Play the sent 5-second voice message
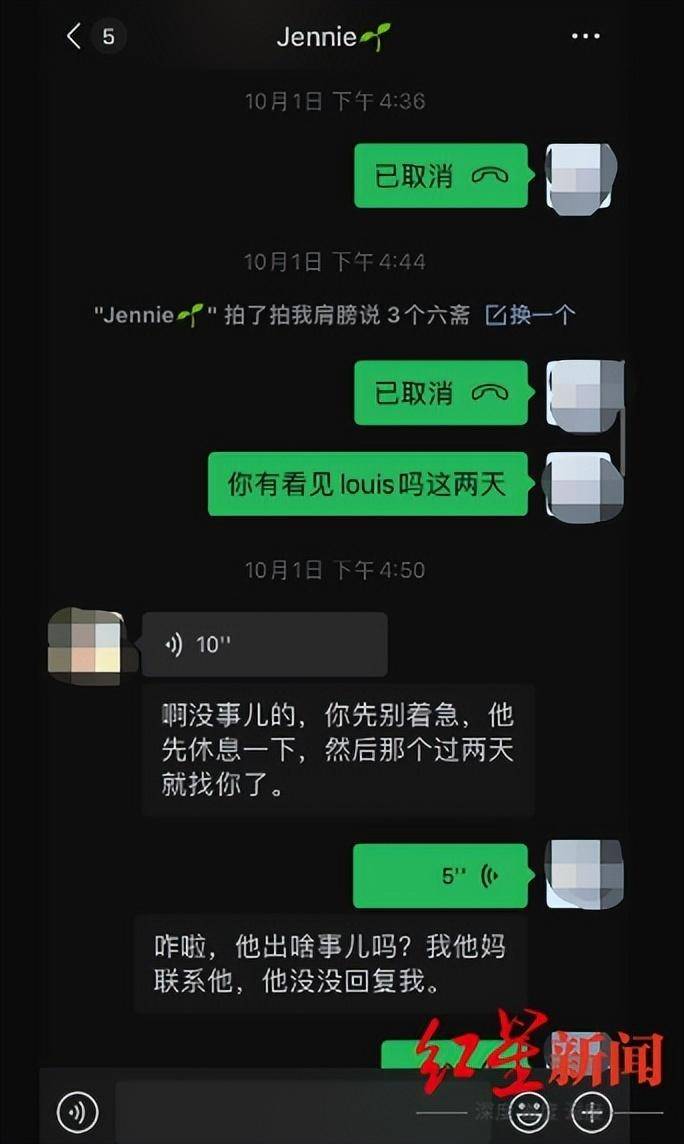 tap(440, 876)
